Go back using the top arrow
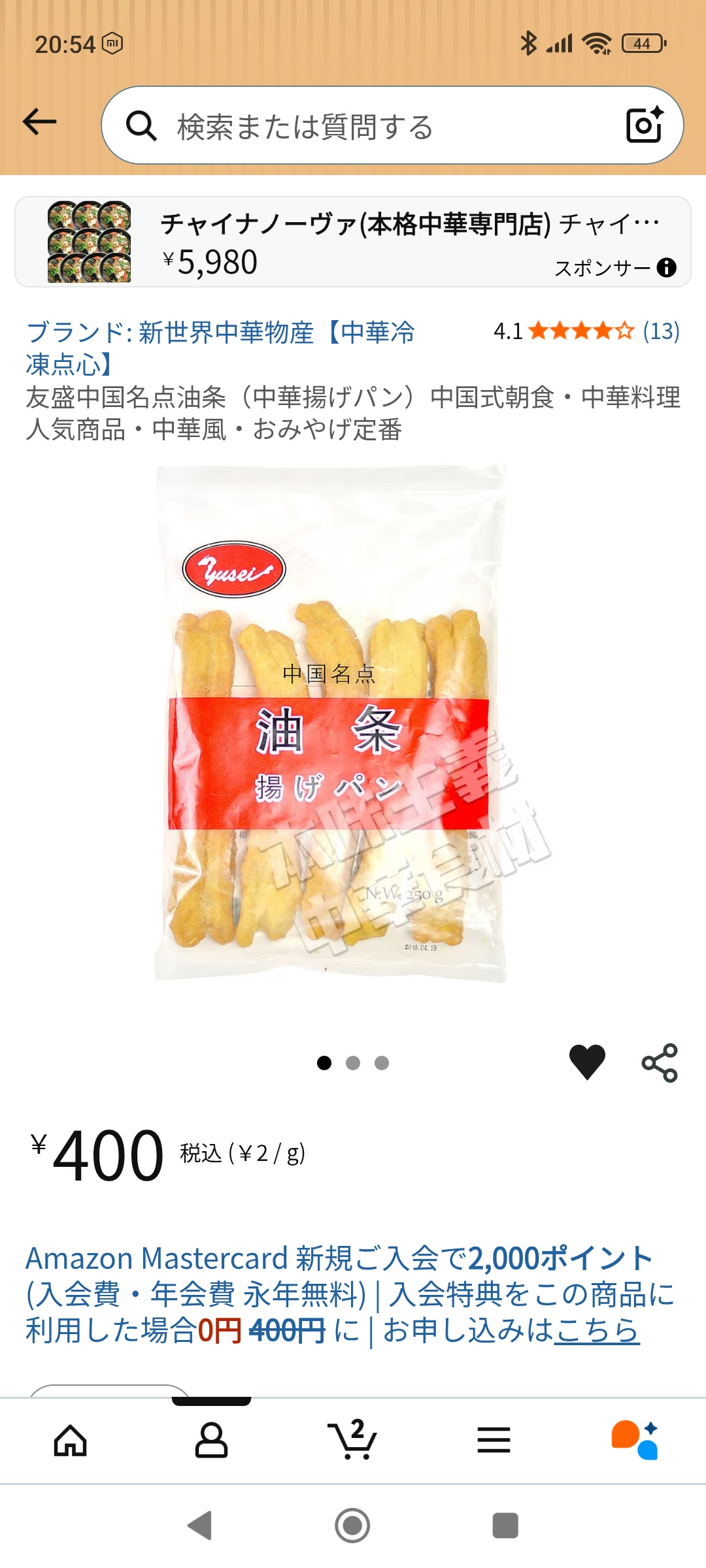706x1568 pixels. coord(40,122)
